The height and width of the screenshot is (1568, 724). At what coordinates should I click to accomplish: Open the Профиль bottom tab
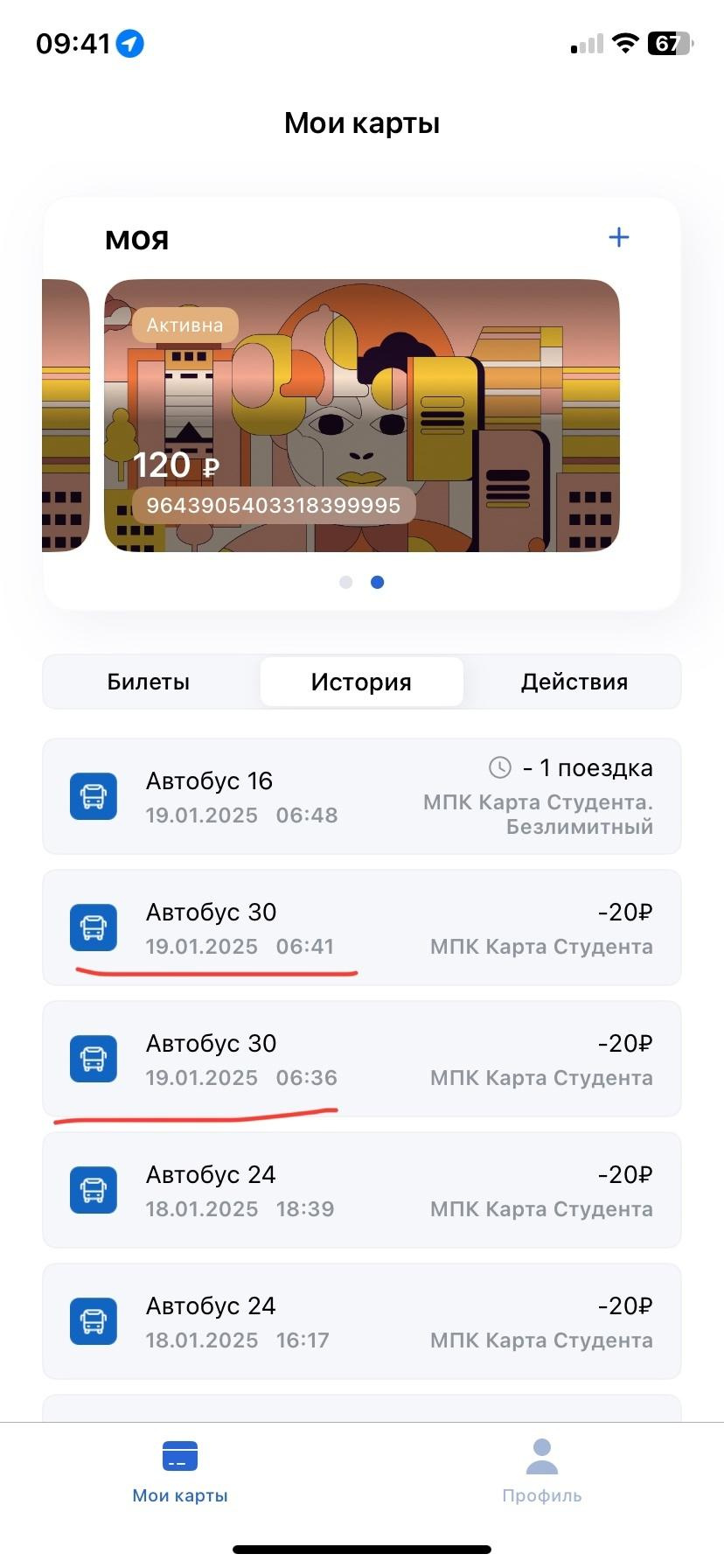(542, 1472)
